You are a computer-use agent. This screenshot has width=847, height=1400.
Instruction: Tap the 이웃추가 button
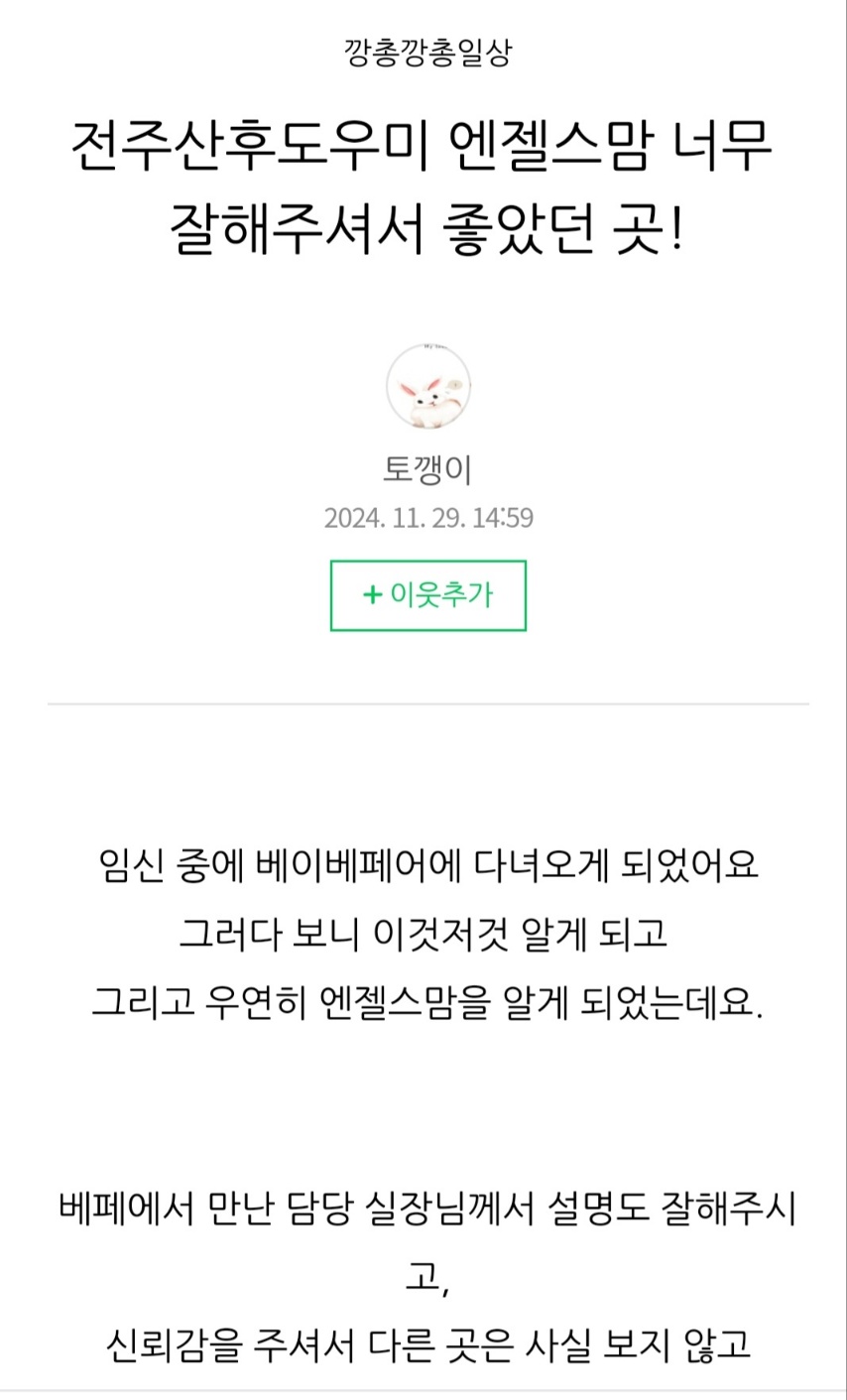(x=427, y=595)
